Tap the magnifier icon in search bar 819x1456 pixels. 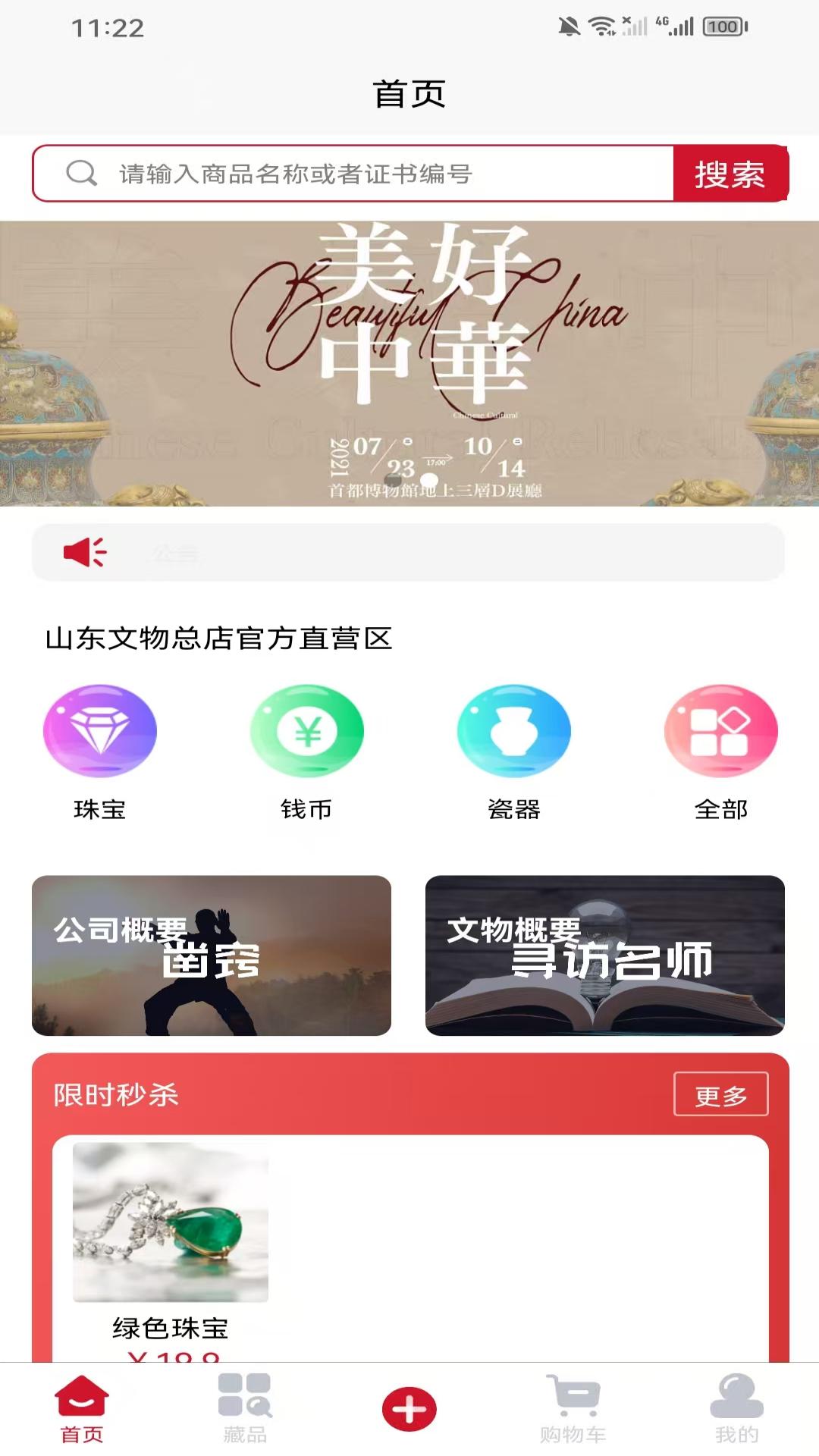pyautogui.click(x=79, y=174)
